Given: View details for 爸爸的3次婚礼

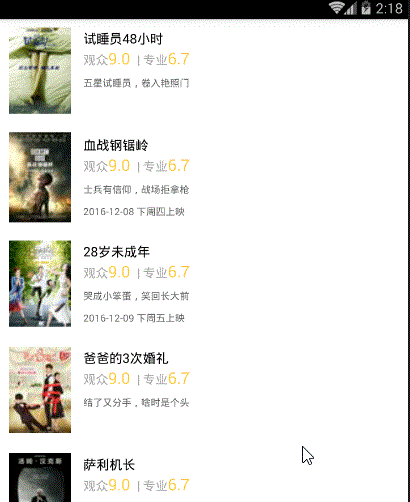Looking at the screenshot, I should click(204, 390).
